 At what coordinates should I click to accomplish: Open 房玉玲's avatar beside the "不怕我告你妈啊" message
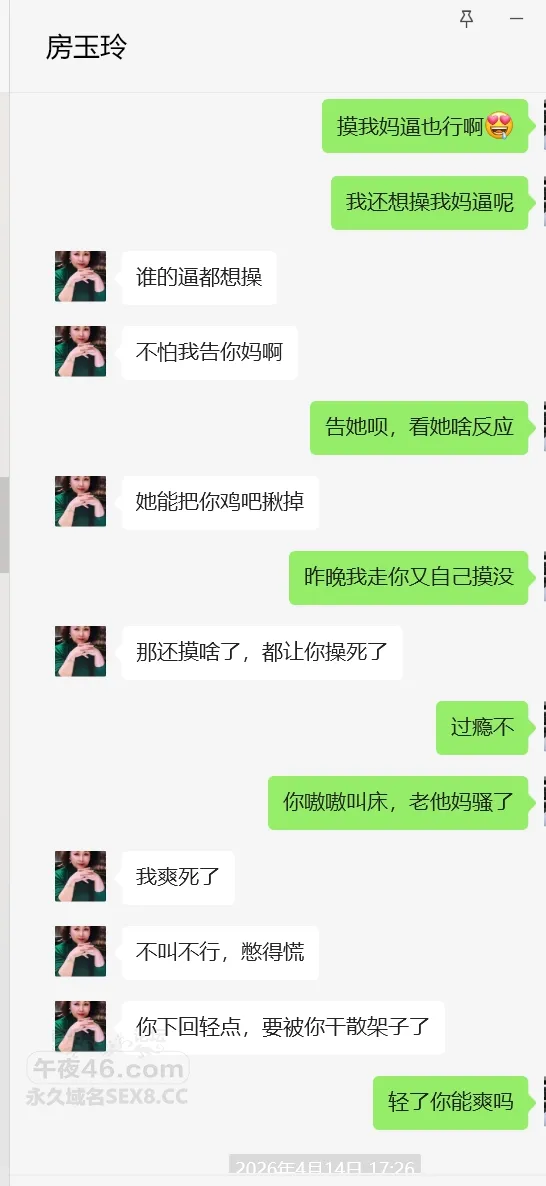pos(80,352)
